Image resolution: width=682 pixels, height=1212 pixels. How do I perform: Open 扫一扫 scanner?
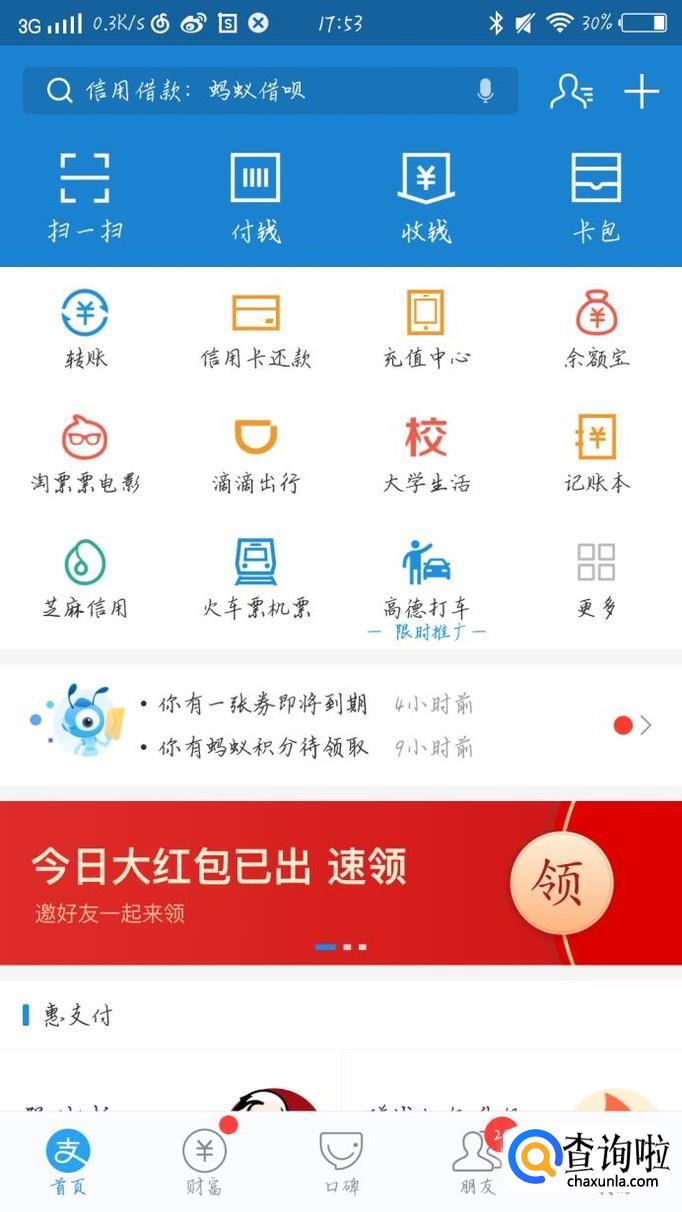85,196
